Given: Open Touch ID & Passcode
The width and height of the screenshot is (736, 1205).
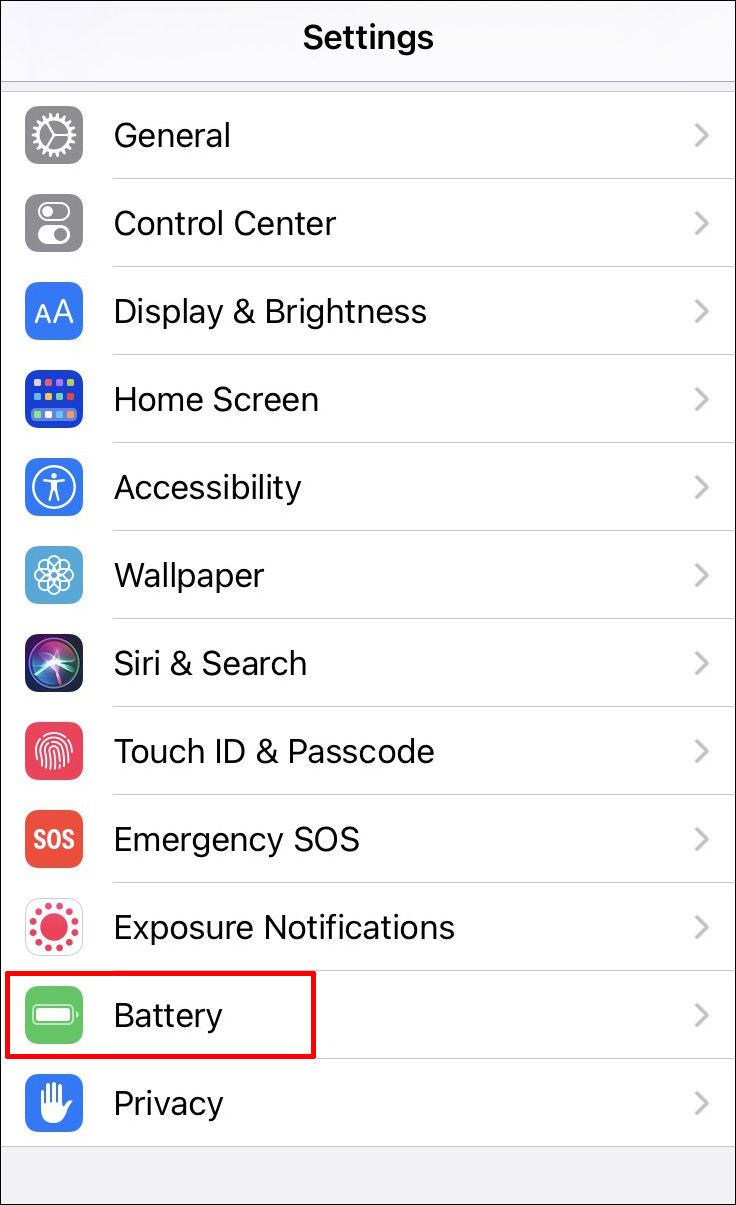Looking at the screenshot, I should tap(368, 751).
